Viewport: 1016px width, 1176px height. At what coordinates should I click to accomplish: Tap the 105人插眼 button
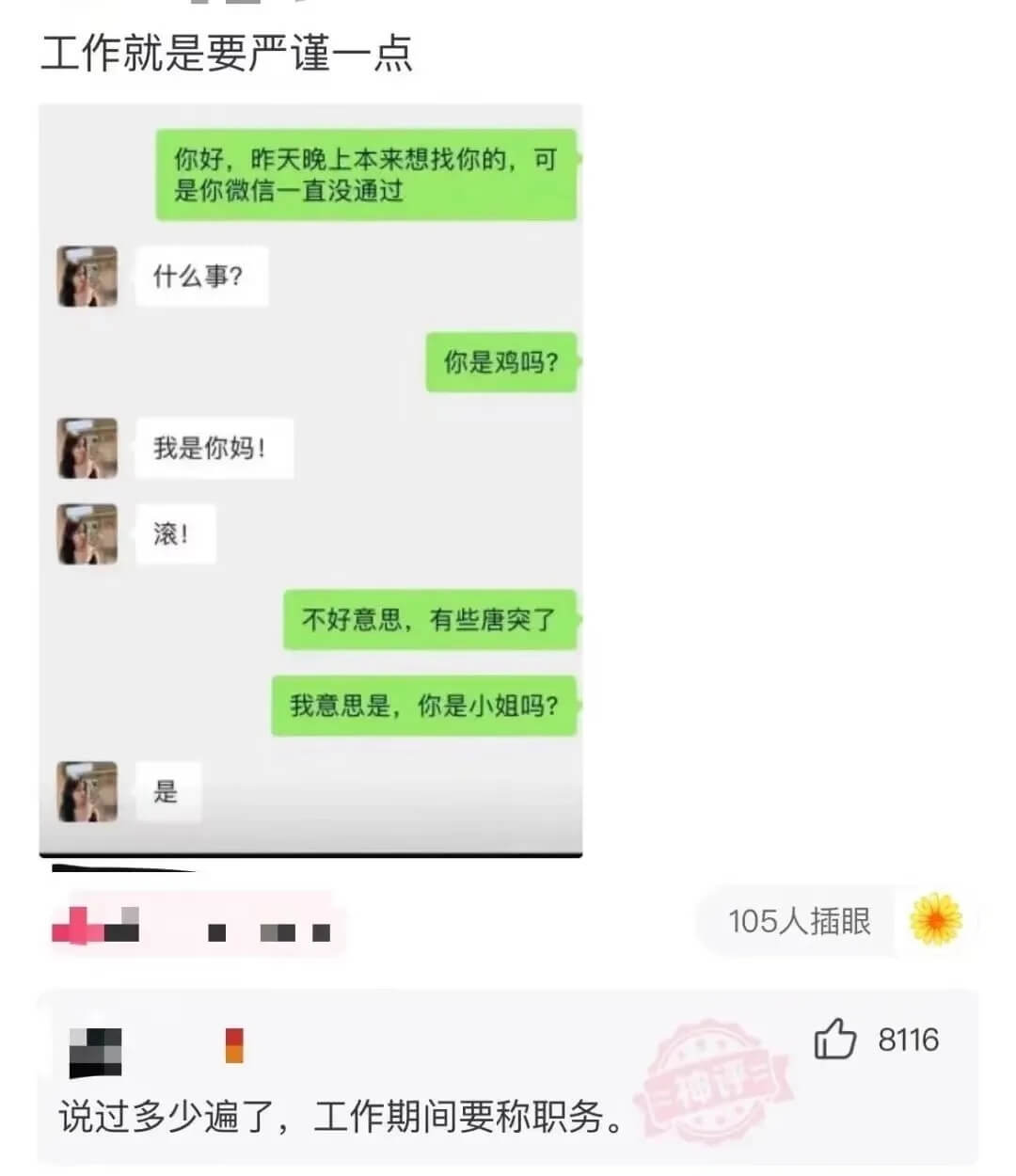tap(799, 921)
